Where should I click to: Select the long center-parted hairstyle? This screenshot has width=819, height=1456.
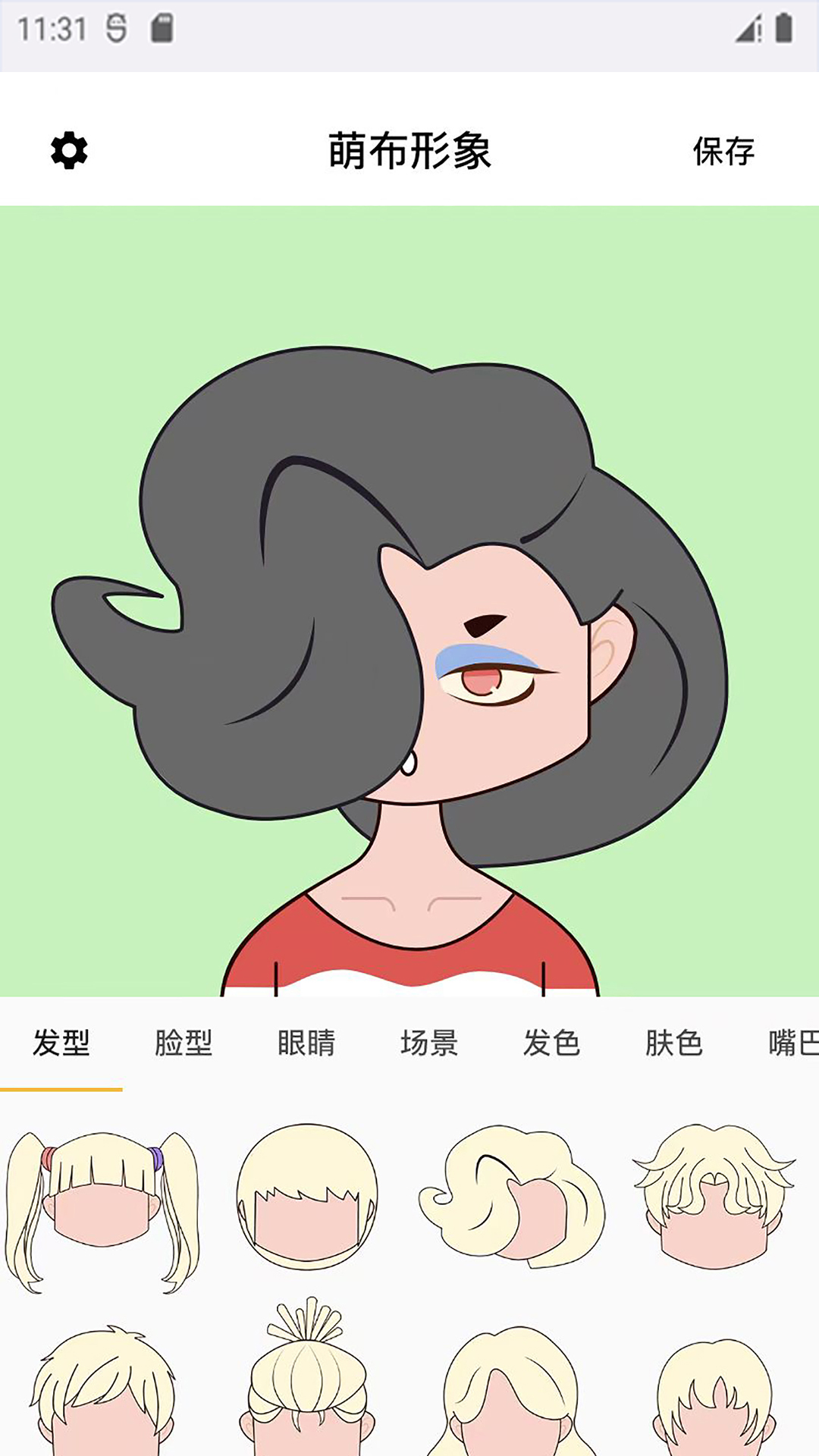(510, 1392)
